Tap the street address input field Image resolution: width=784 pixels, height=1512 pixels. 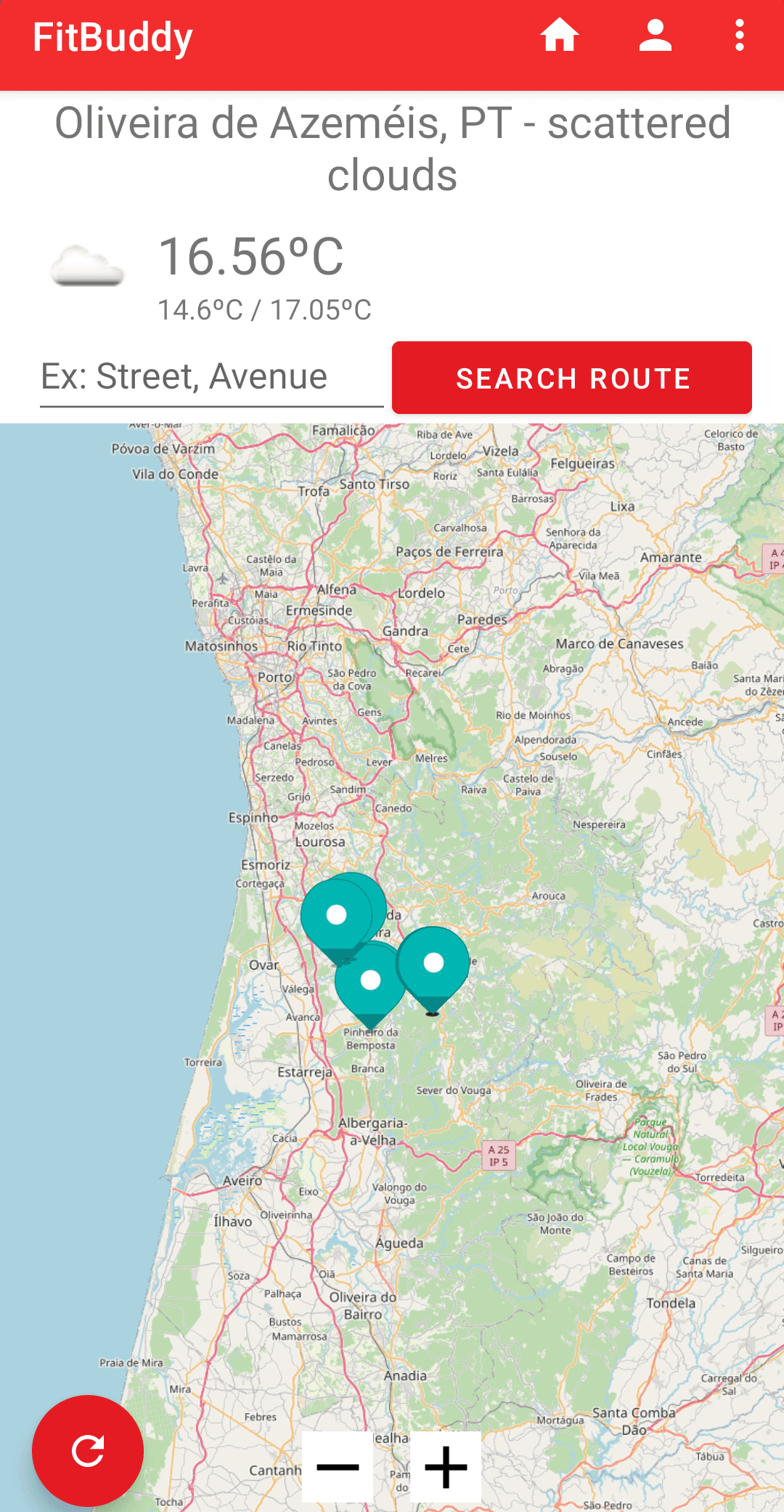211,378
